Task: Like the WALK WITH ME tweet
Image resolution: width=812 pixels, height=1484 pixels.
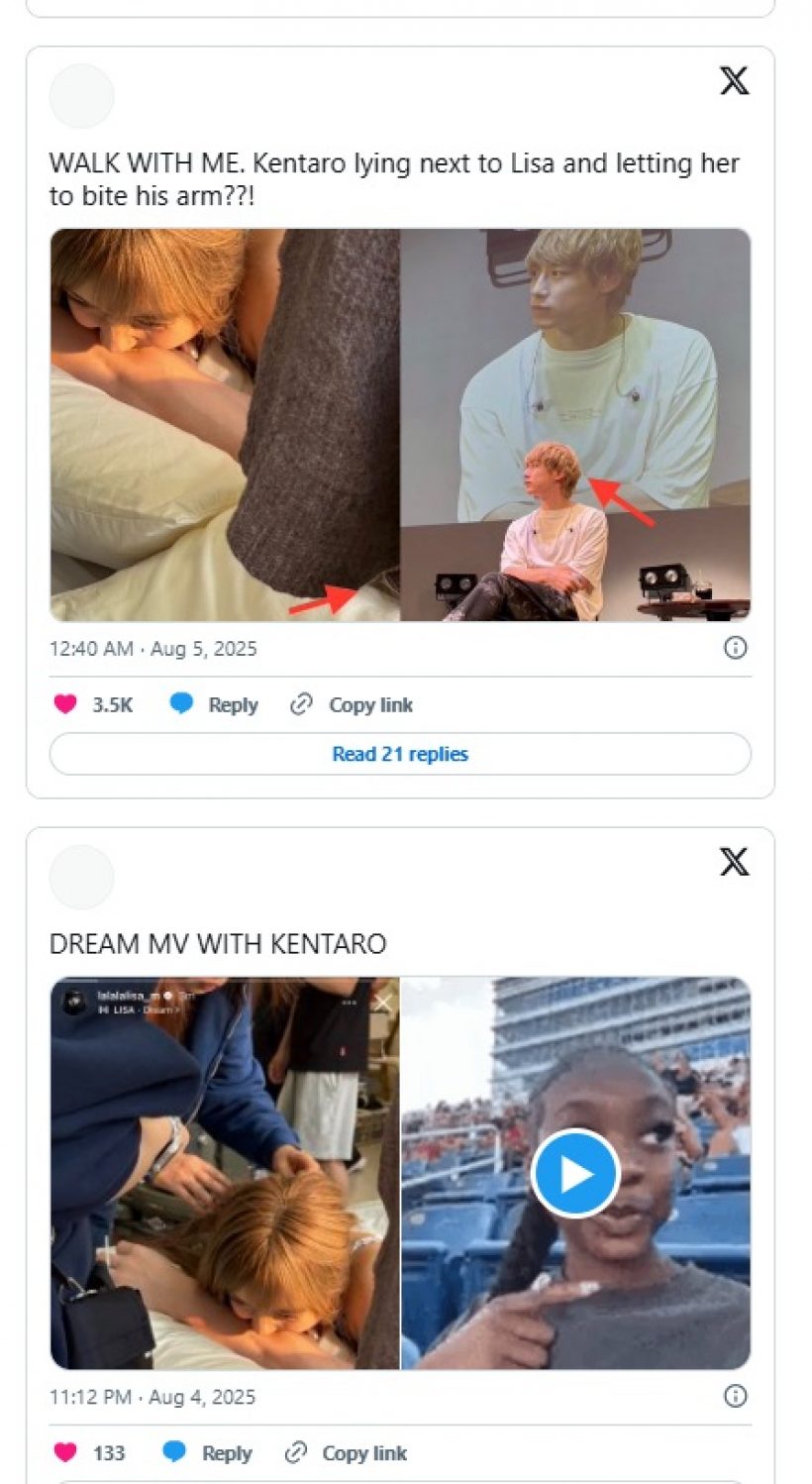Action: (x=65, y=705)
